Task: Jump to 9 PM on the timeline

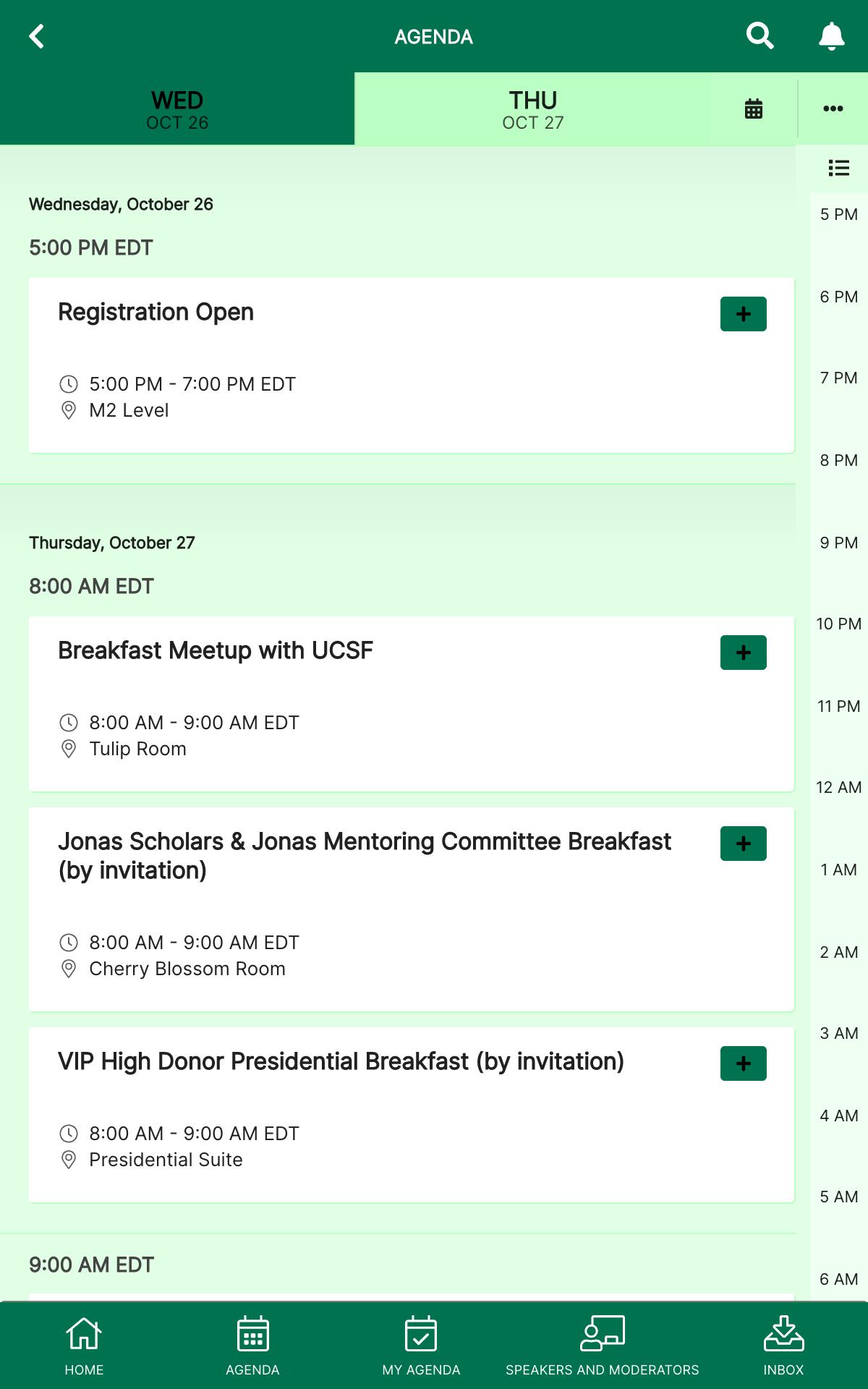Action: click(839, 543)
